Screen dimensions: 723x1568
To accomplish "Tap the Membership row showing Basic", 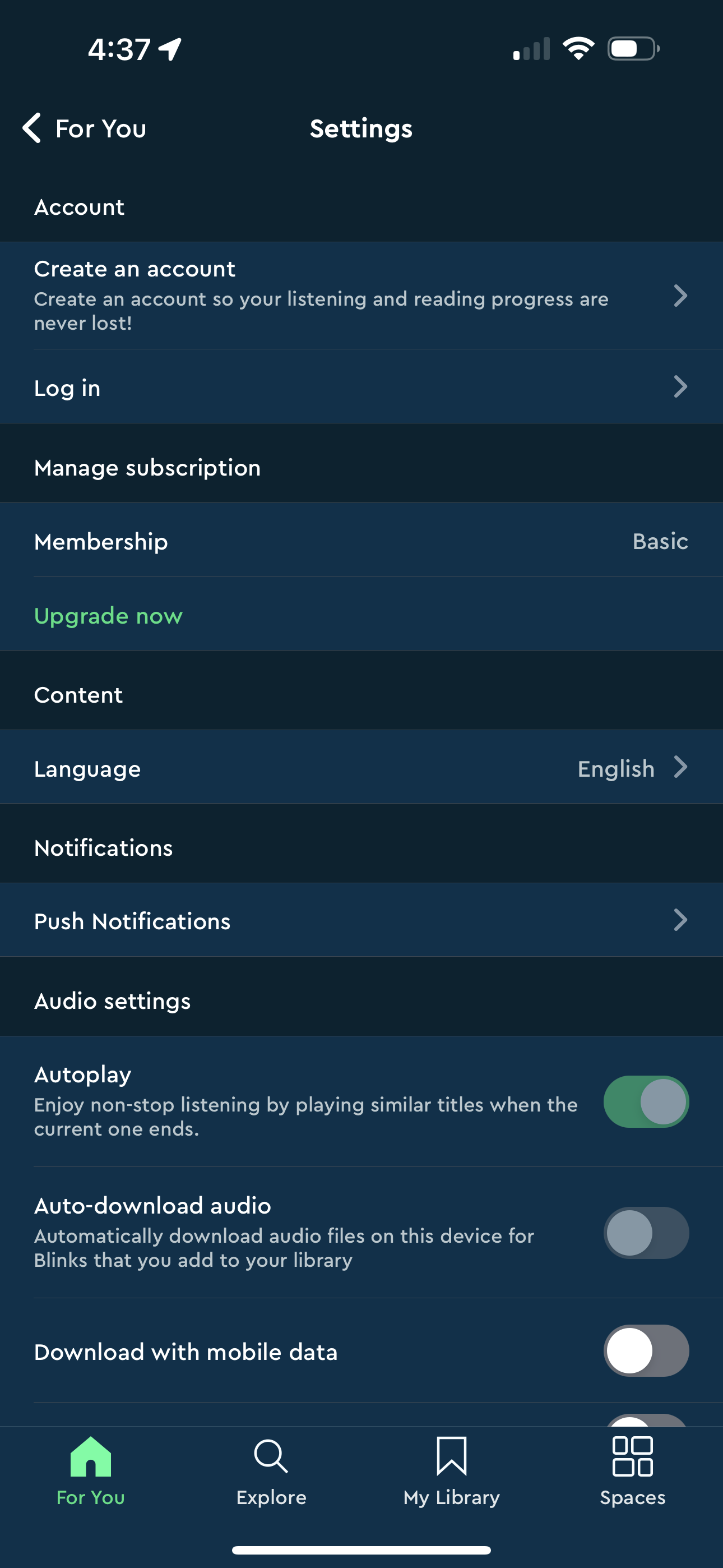I will coord(361,541).
